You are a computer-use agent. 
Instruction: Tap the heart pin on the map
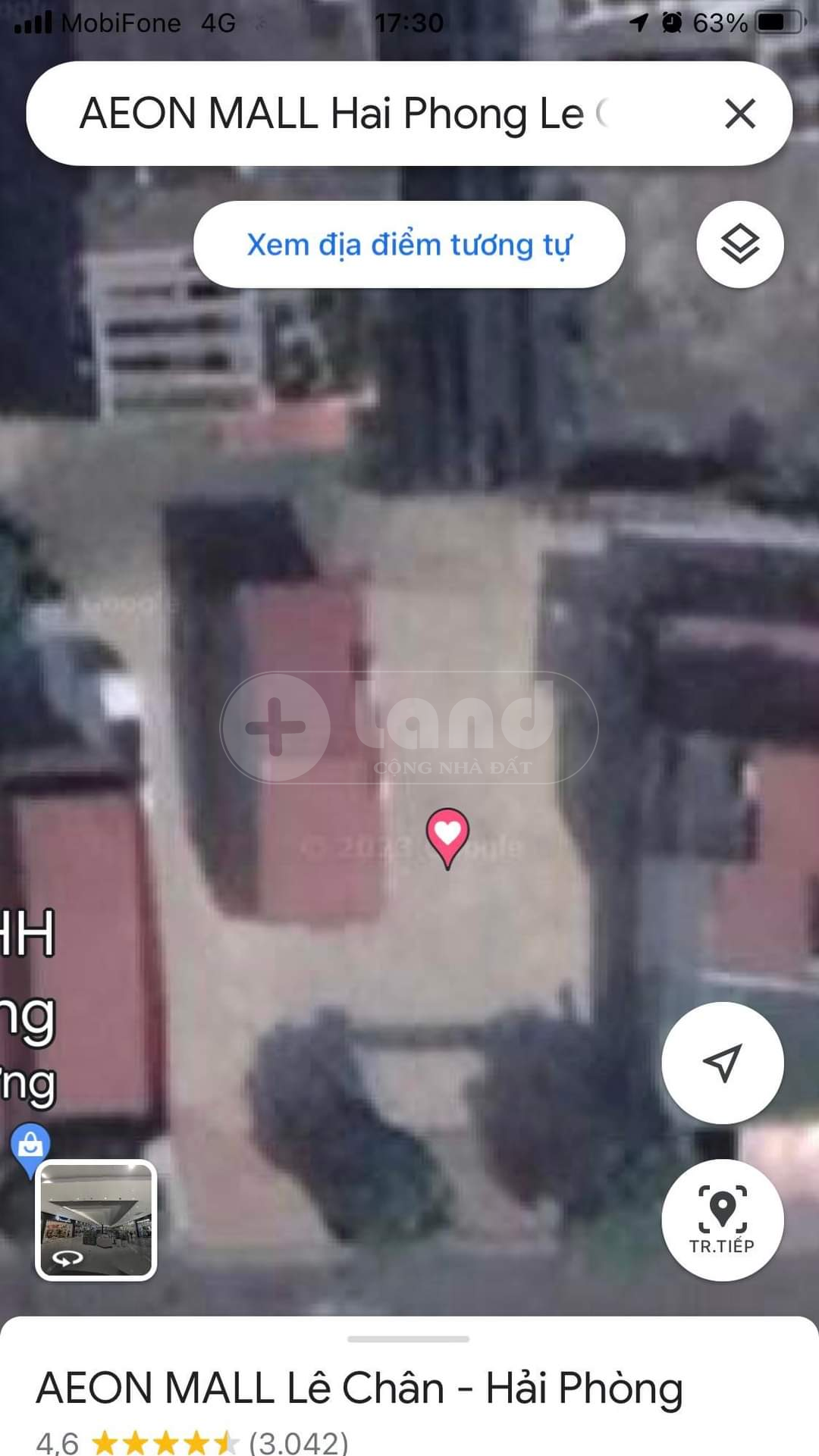(x=447, y=835)
